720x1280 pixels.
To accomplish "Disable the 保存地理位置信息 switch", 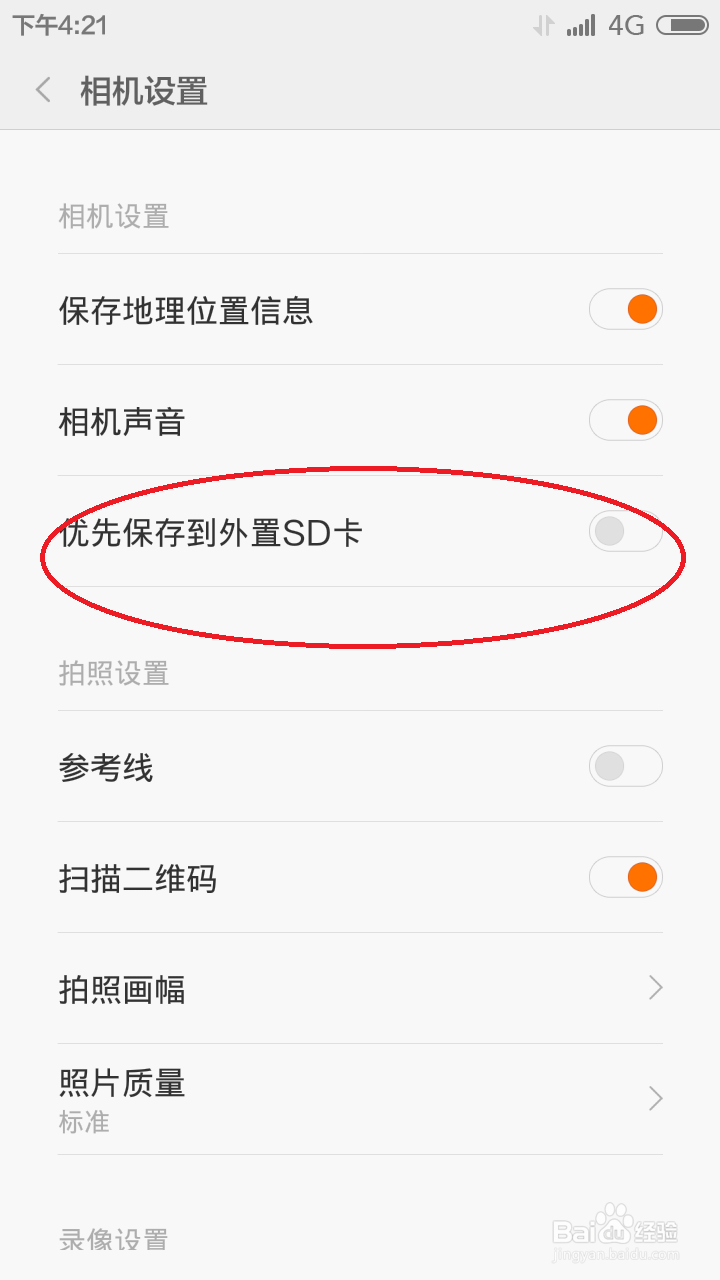I will tap(625, 309).
